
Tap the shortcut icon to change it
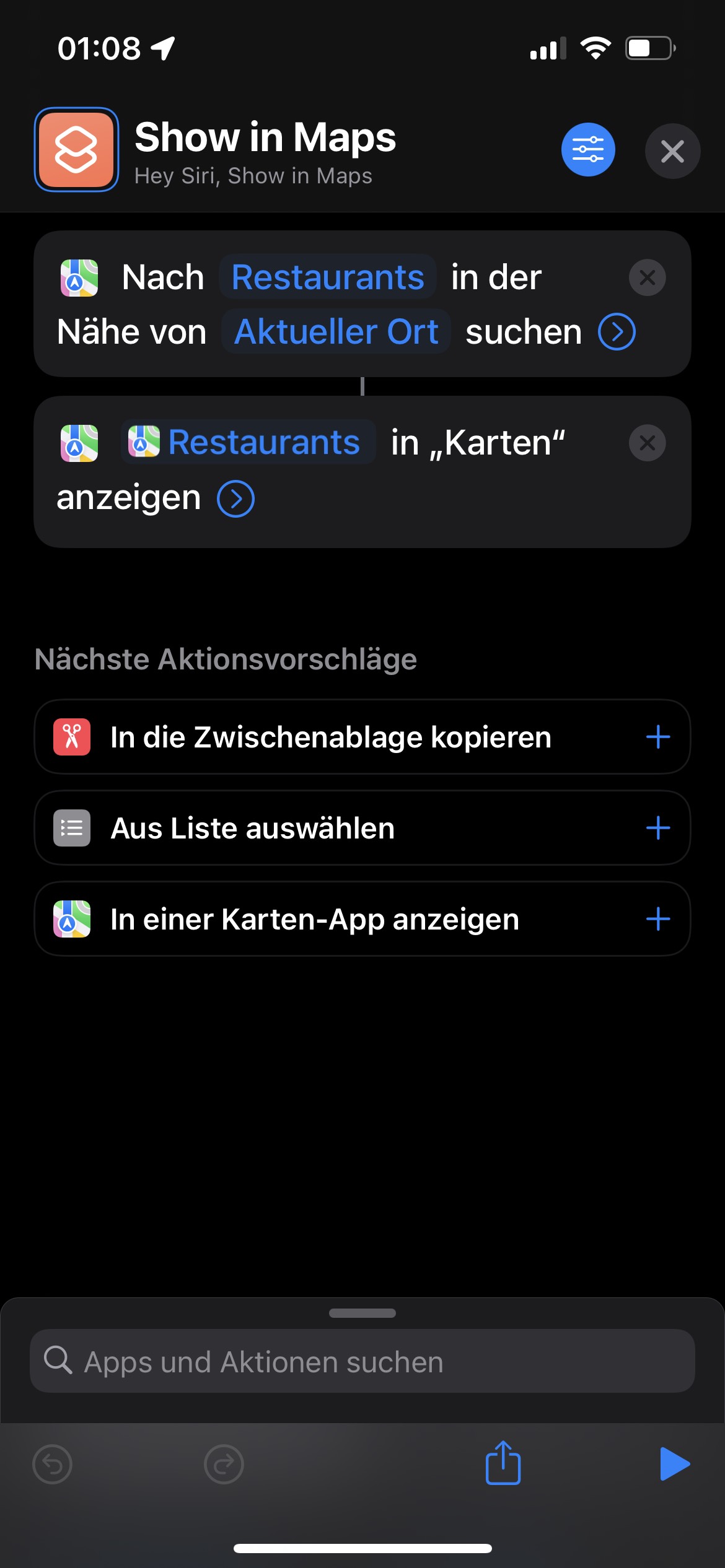click(76, 150)
